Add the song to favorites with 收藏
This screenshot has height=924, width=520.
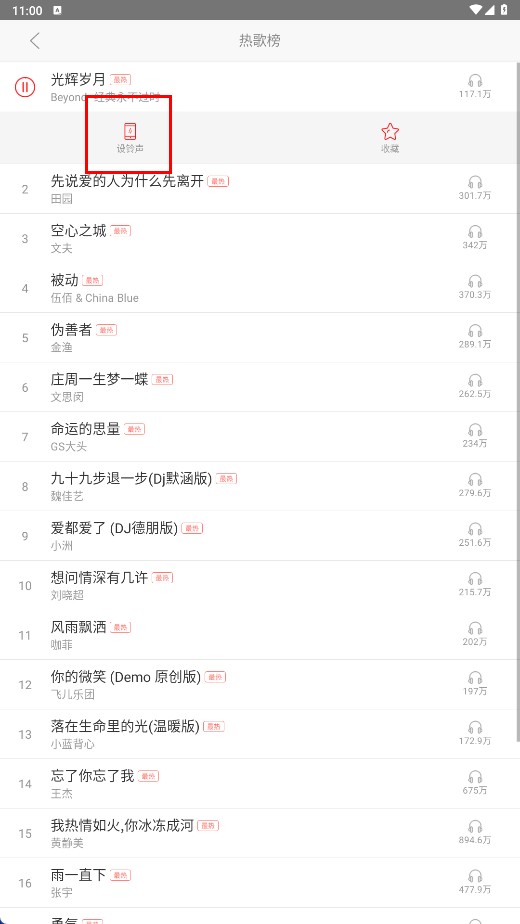(390, 138)
